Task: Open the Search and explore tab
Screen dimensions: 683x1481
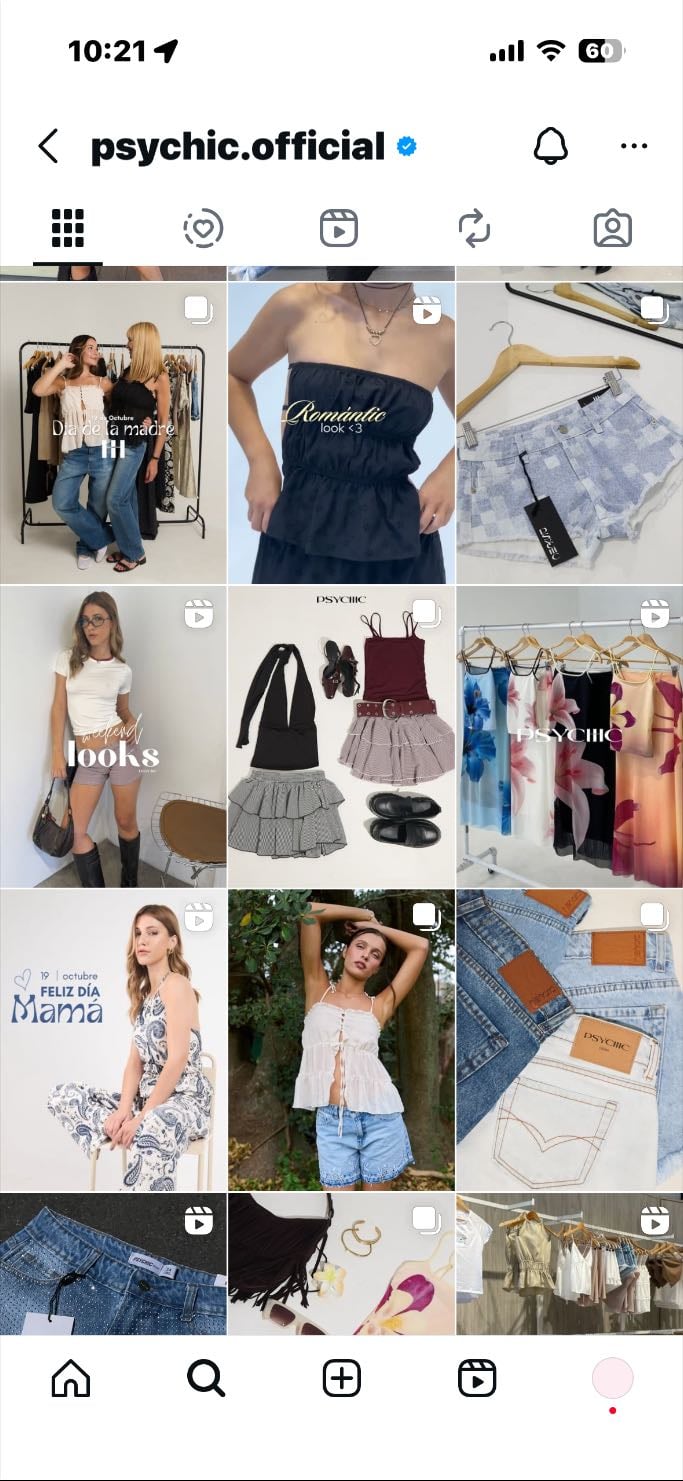Action: pyautogui.click(x=206, y=1379)
